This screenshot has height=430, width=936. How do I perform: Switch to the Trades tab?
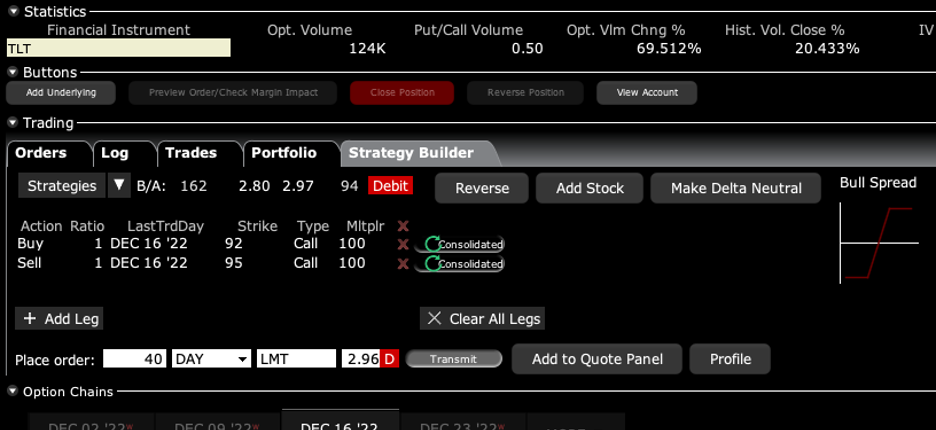(191, 153)
